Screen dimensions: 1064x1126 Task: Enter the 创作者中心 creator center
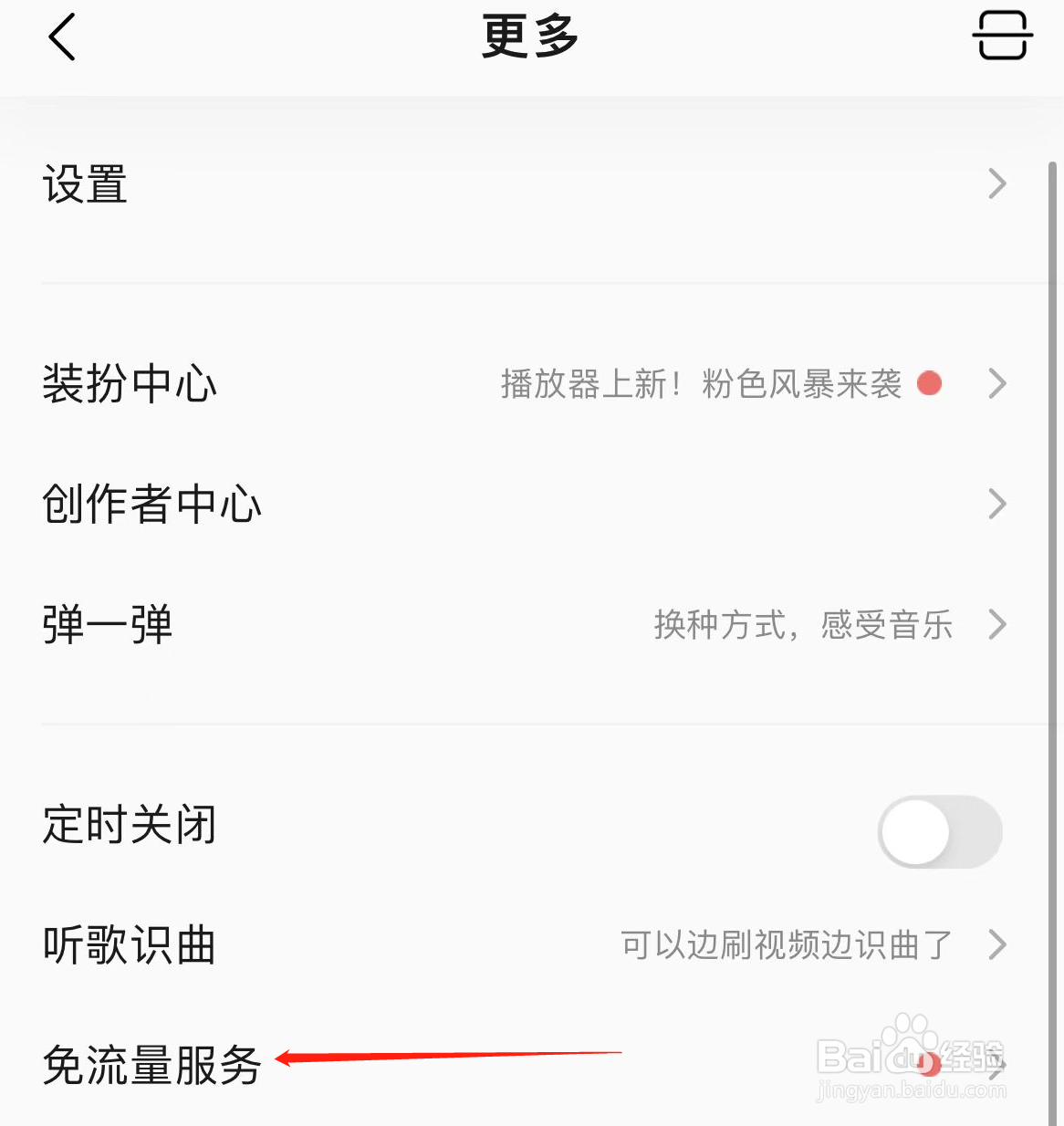[152, 505]
